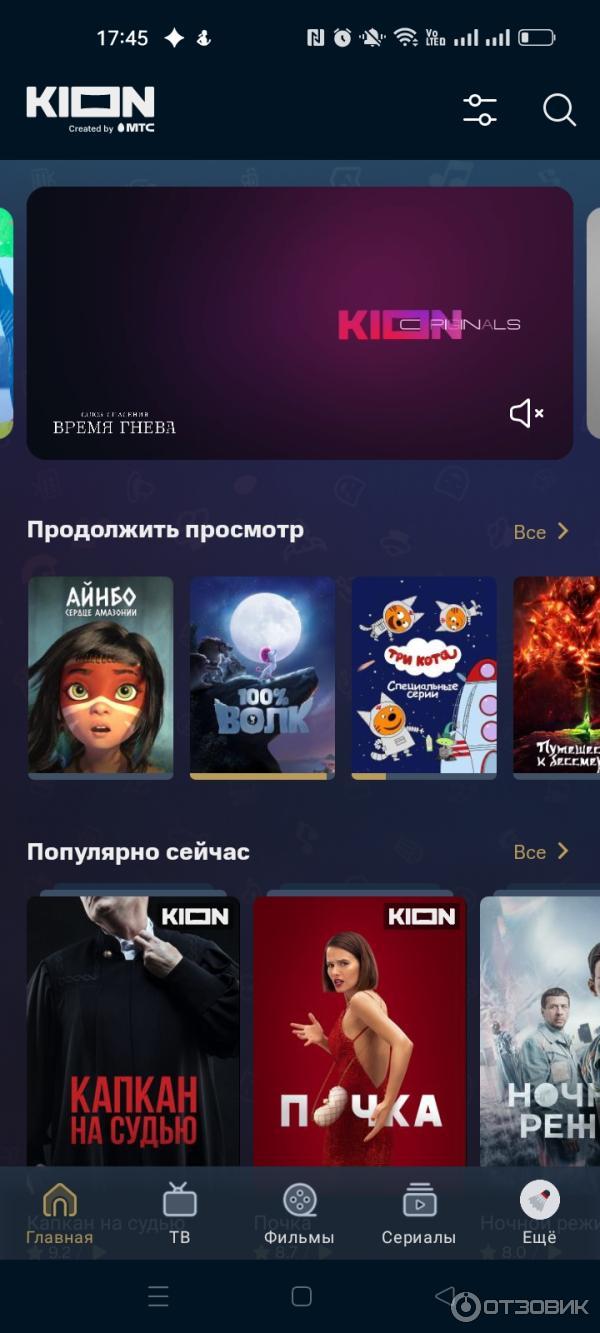The height and width of the screenshot is (1333, 600).
Task: Open the filter settings icon
Action: tap(480, 109)
